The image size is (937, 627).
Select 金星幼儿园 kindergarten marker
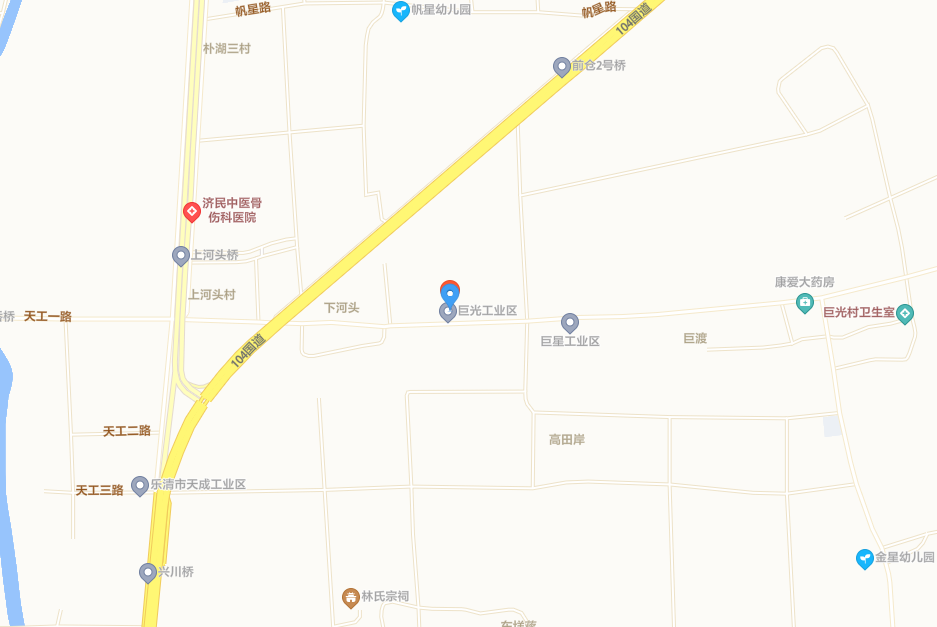pos(865,559)
